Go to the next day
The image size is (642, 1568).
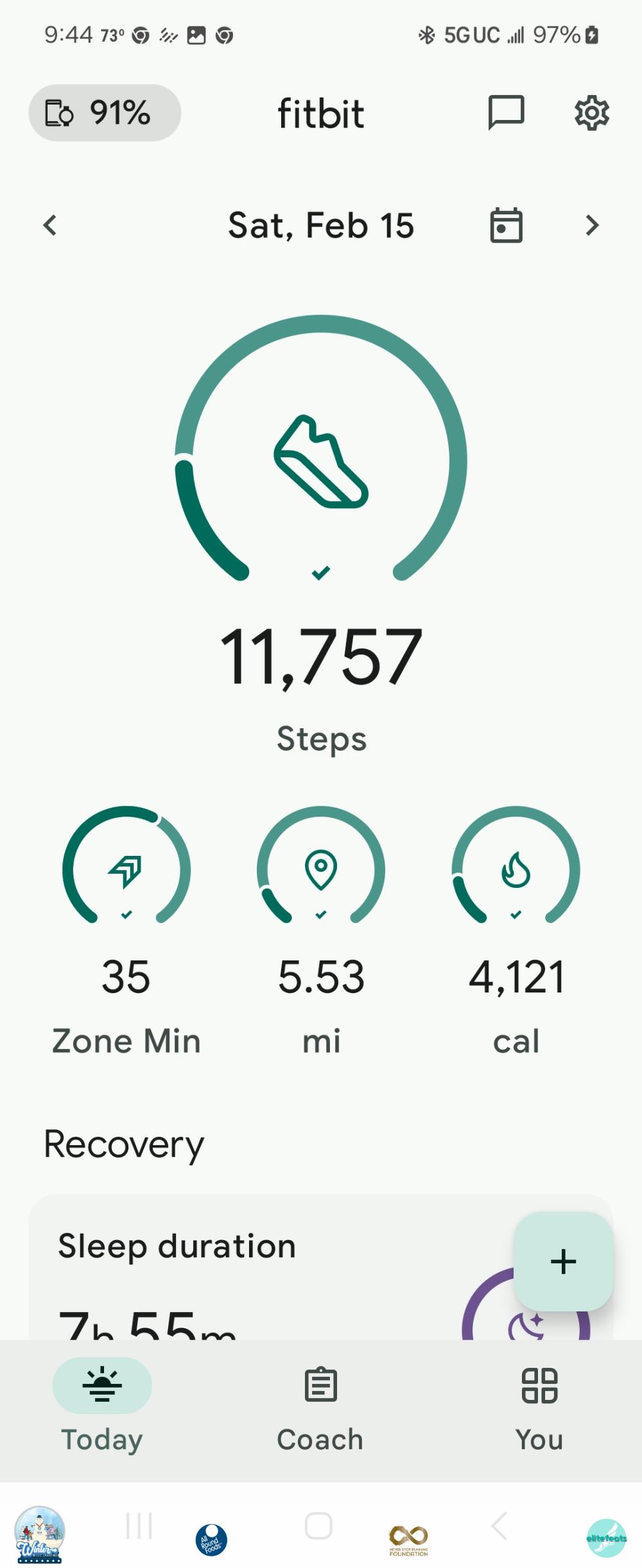592,225
